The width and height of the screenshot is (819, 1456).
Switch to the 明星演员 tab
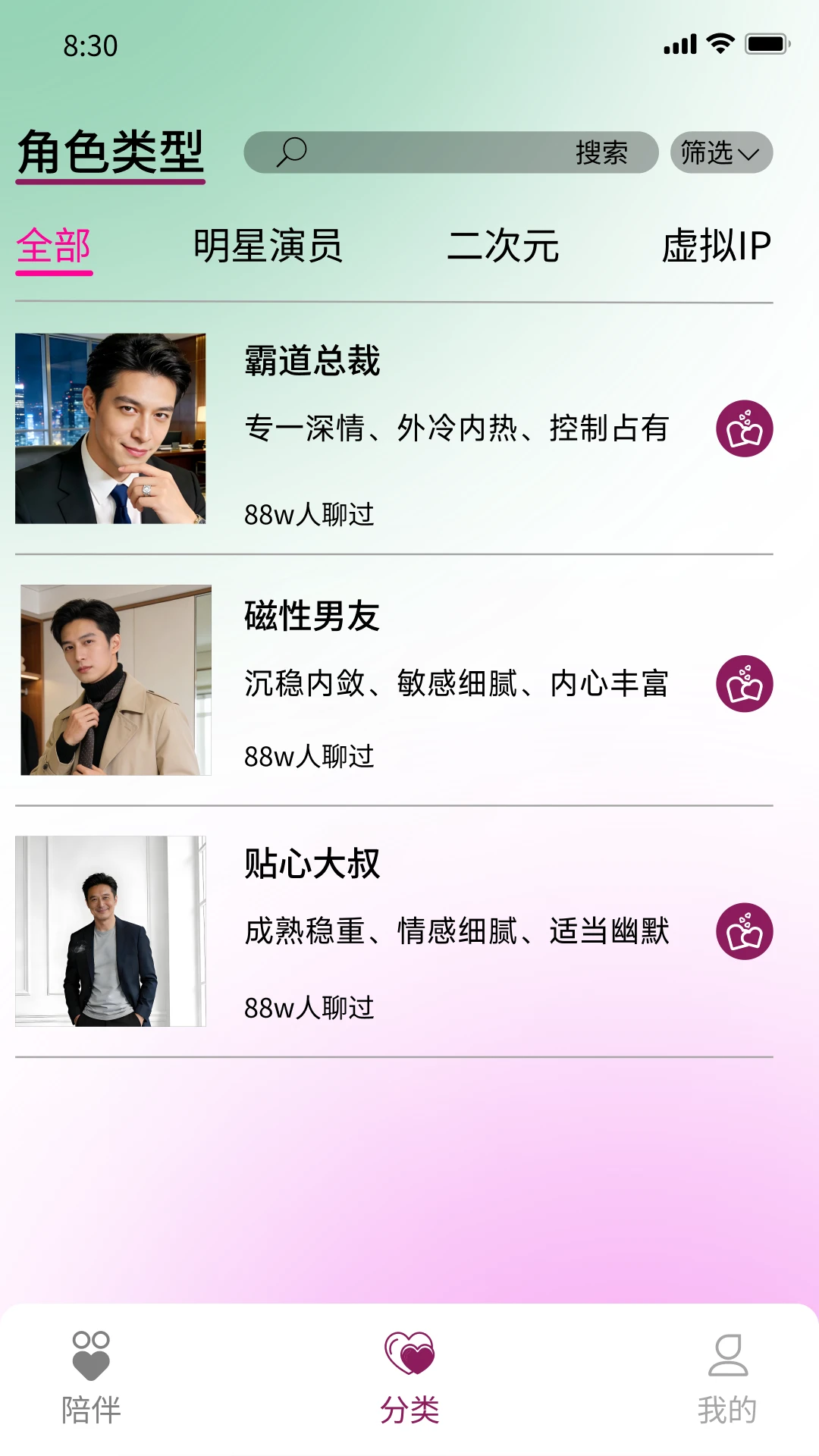(268, 246)
